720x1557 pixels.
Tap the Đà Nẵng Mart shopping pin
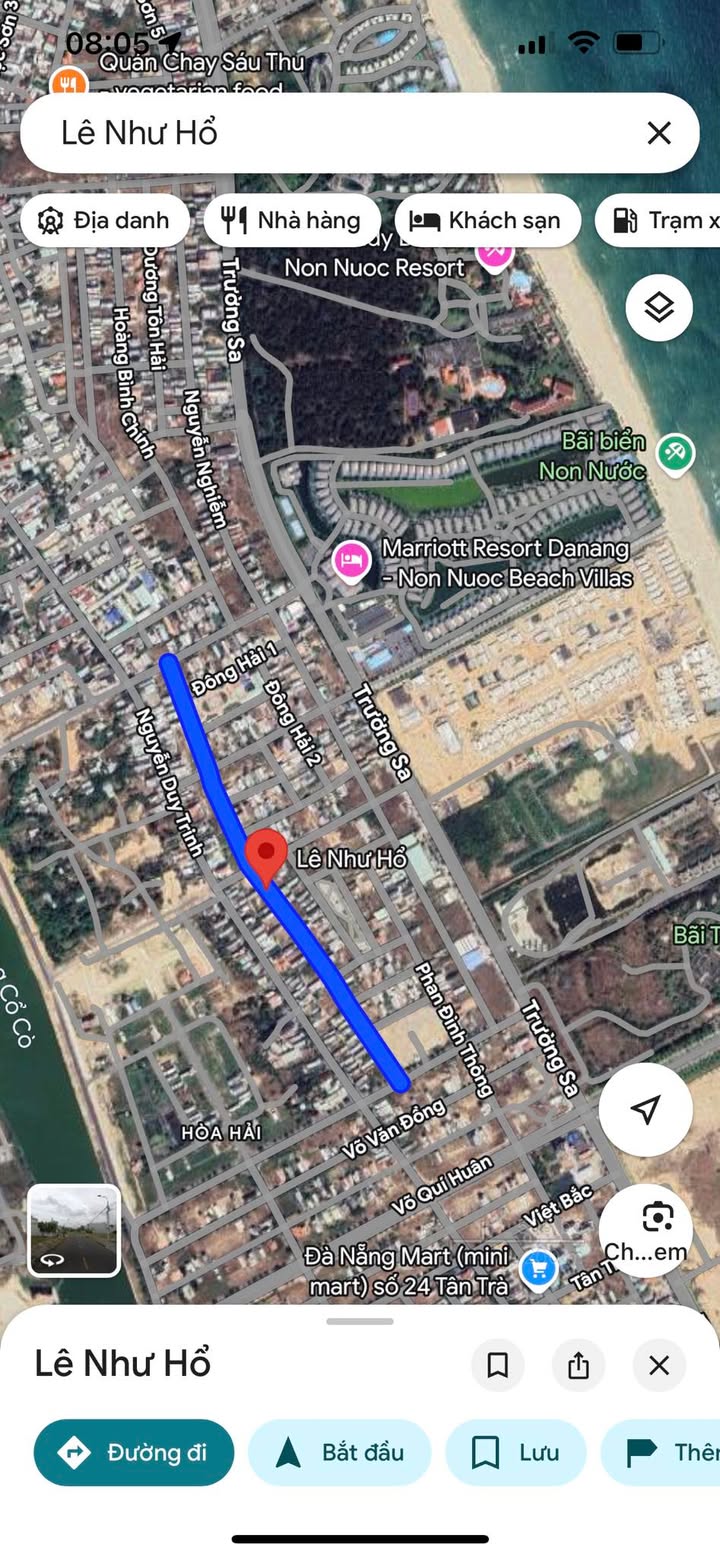click(539, 1270)
